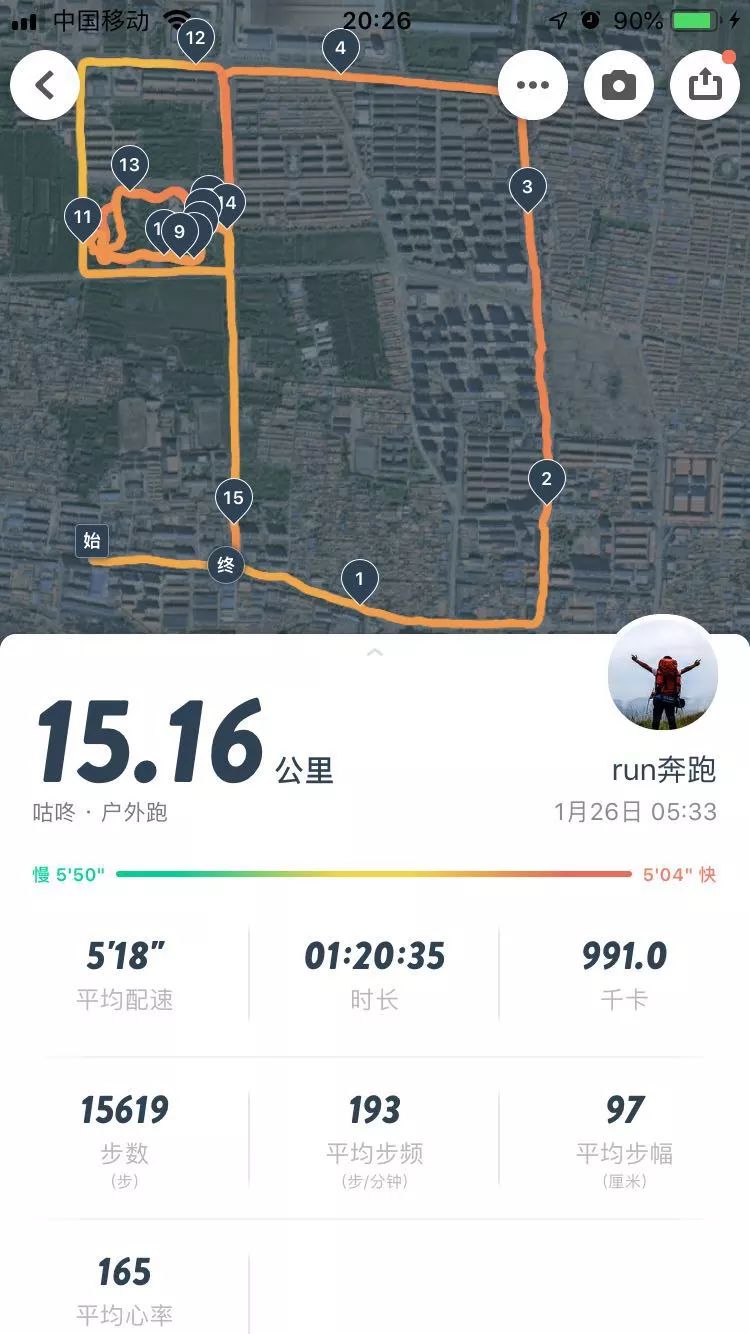Tap kilometer marker 12 on the route
Viewport: 750px width, 1334px height.
(195, 39)
